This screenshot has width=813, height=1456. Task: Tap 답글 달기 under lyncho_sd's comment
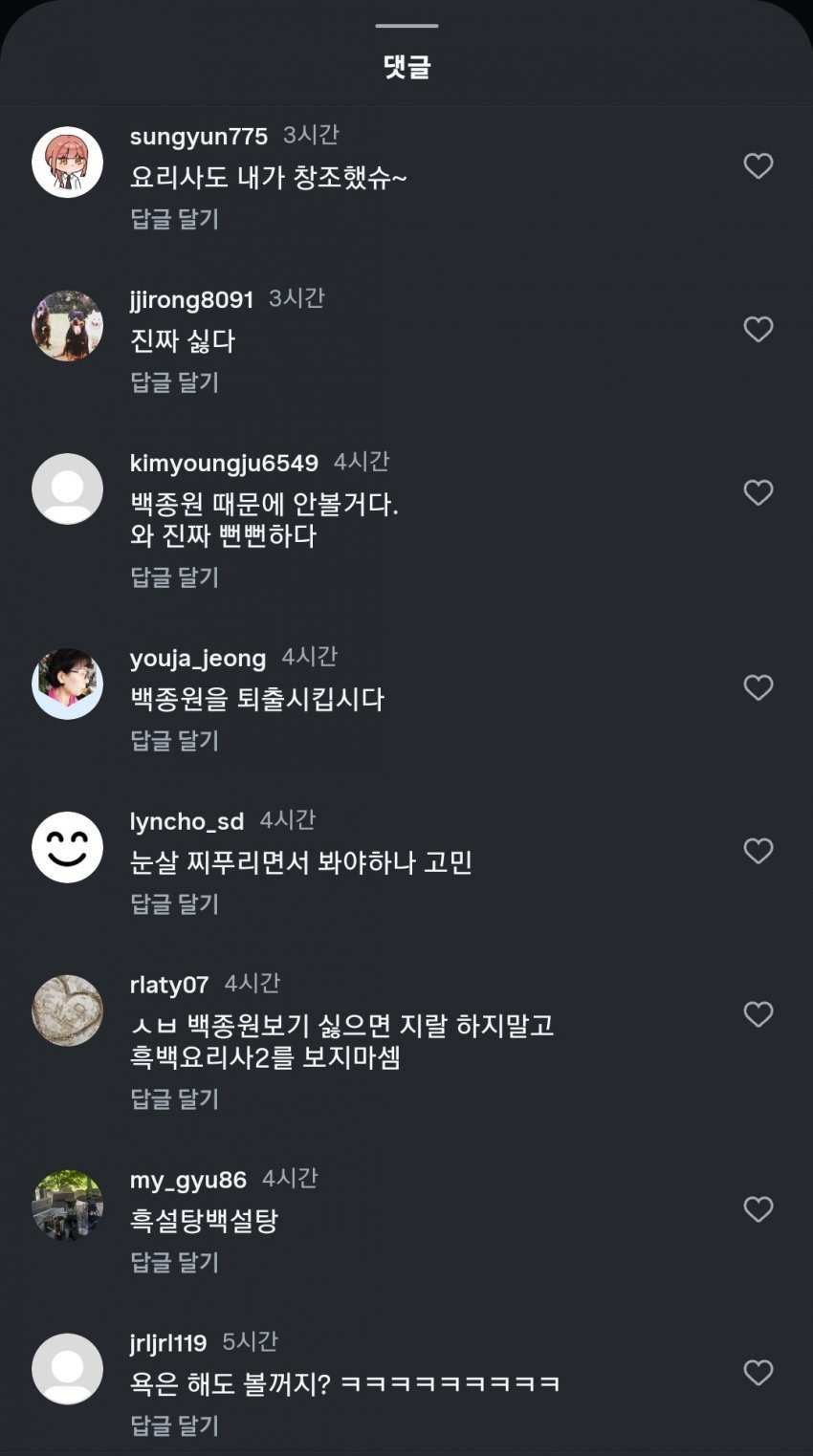click(x=174, y=904)
